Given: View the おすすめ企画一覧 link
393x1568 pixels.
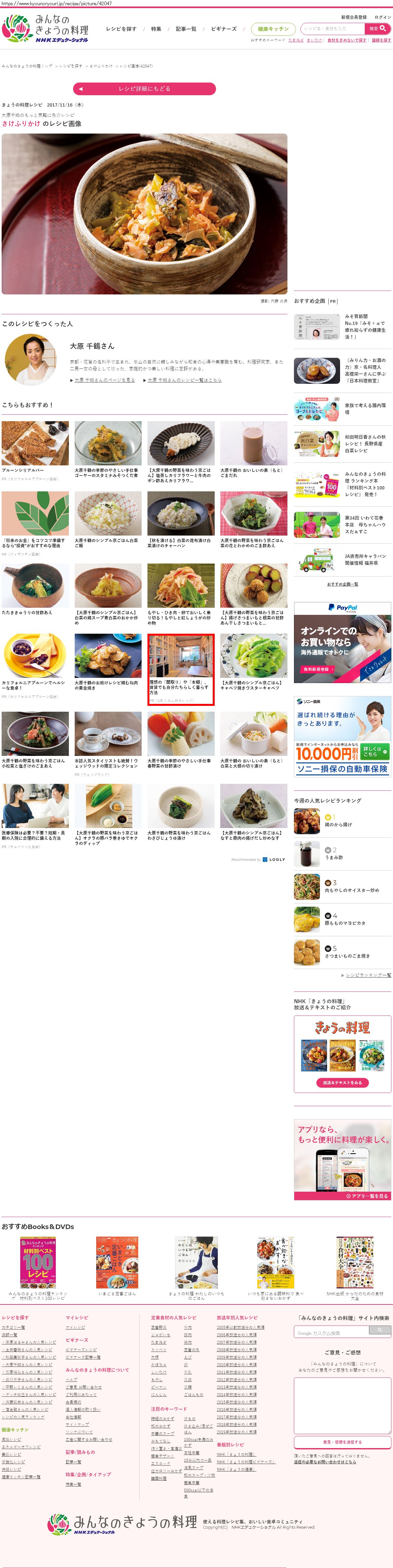Looking at the screenshot, I should [343, 584].
